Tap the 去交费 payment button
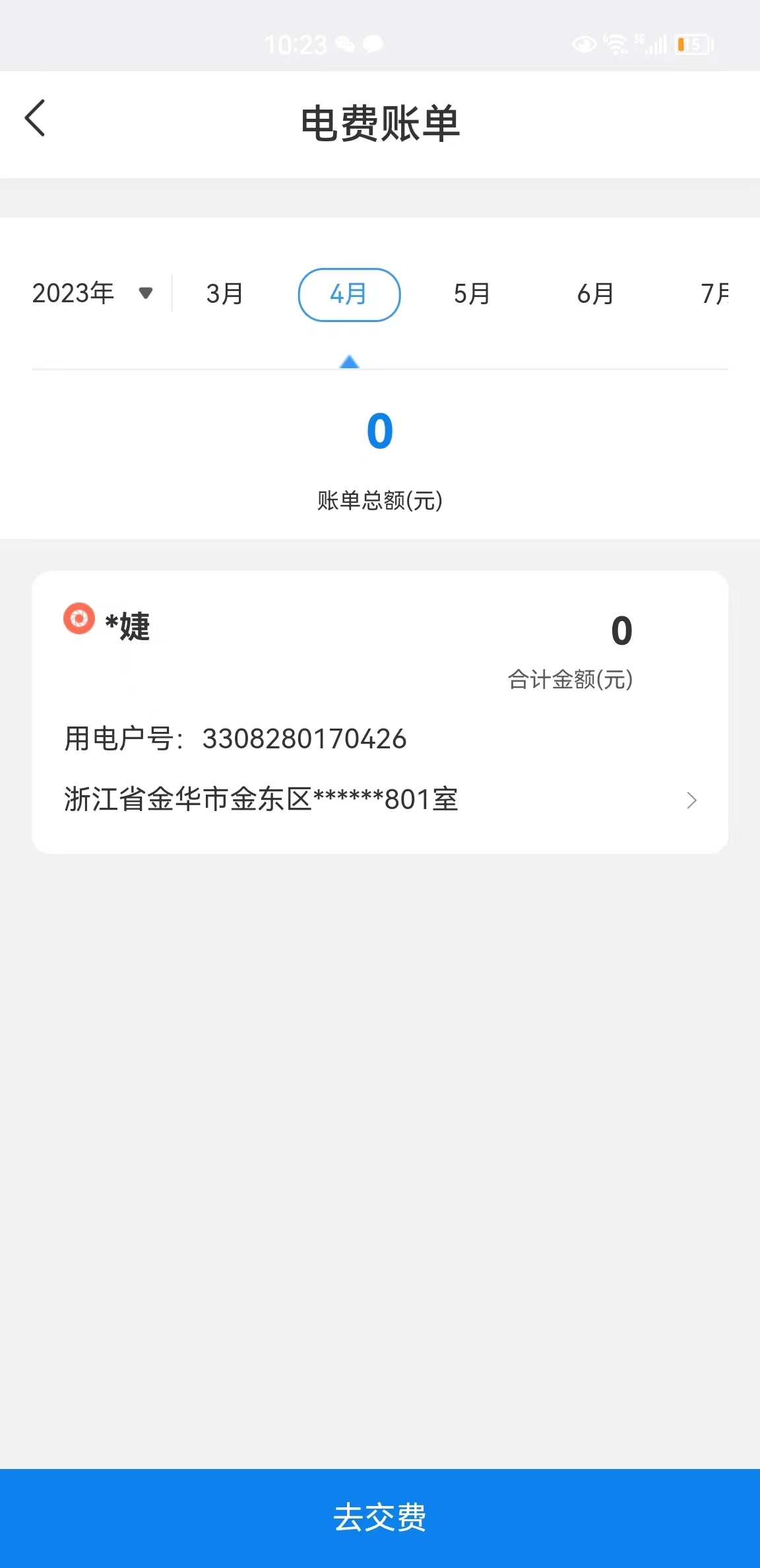 [380, 1517]
